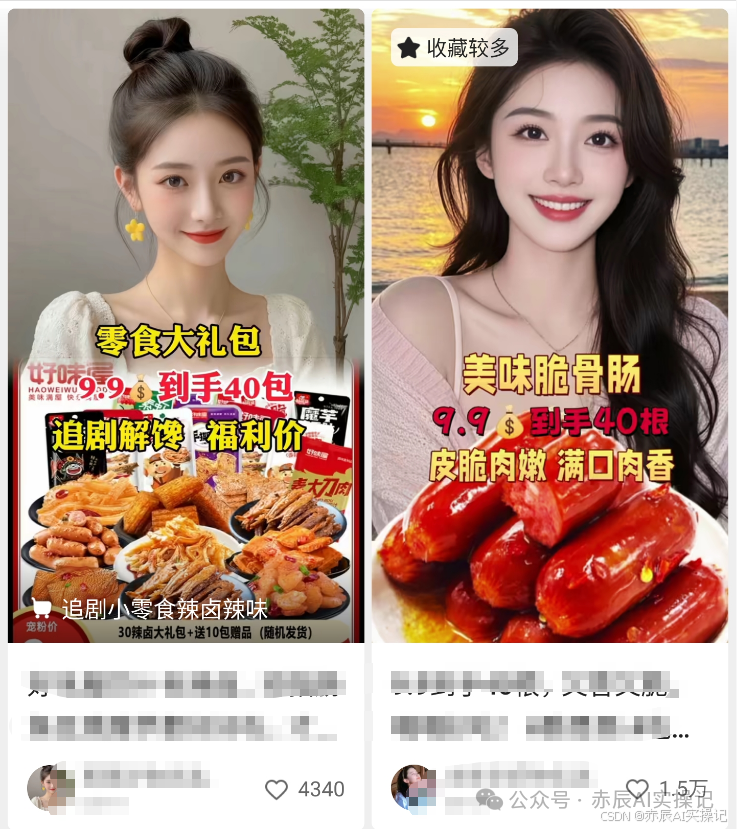The width and height of the screenshot is (737, 829).
Task: Click the share icon in the bottom watermark
Action: pos(488,797)
